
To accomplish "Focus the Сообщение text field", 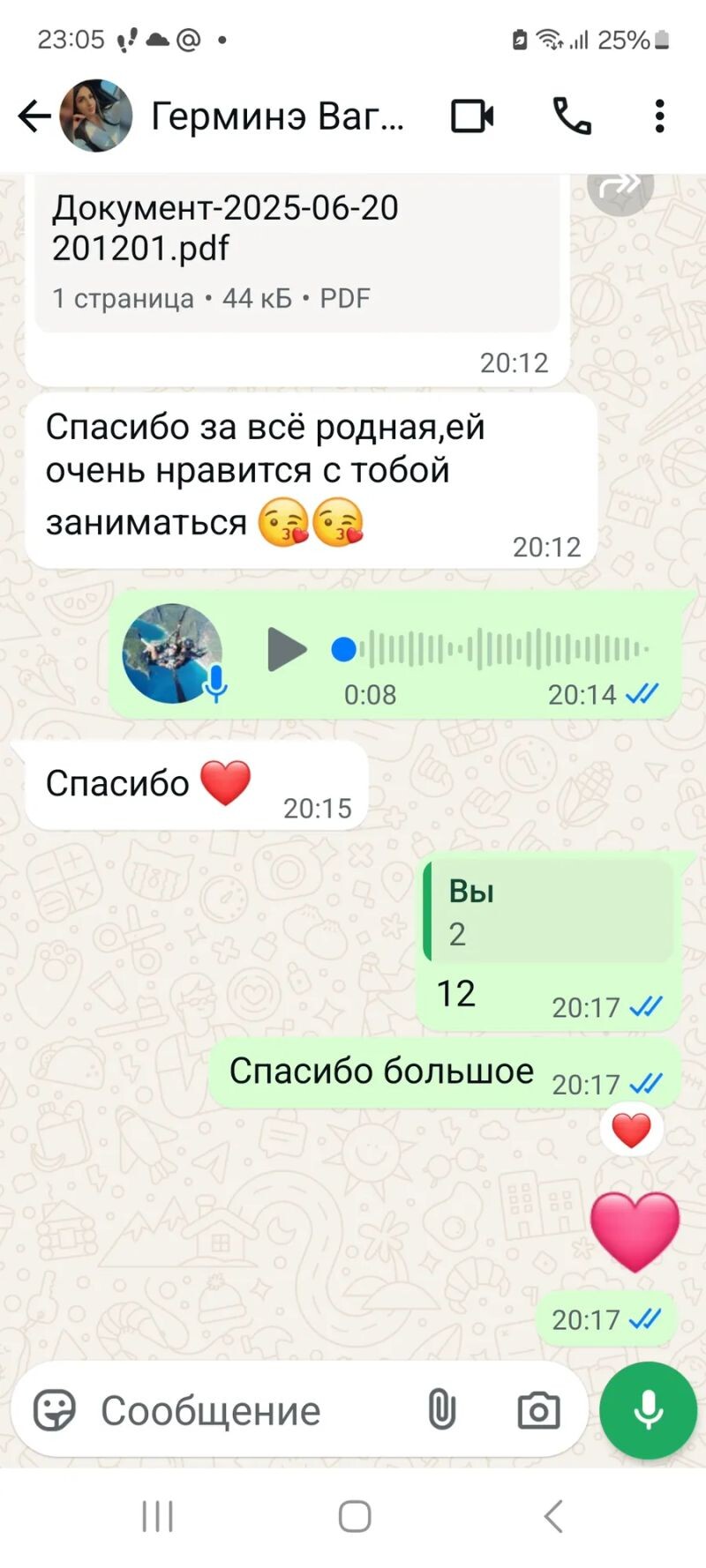I will coord(247,1410).
